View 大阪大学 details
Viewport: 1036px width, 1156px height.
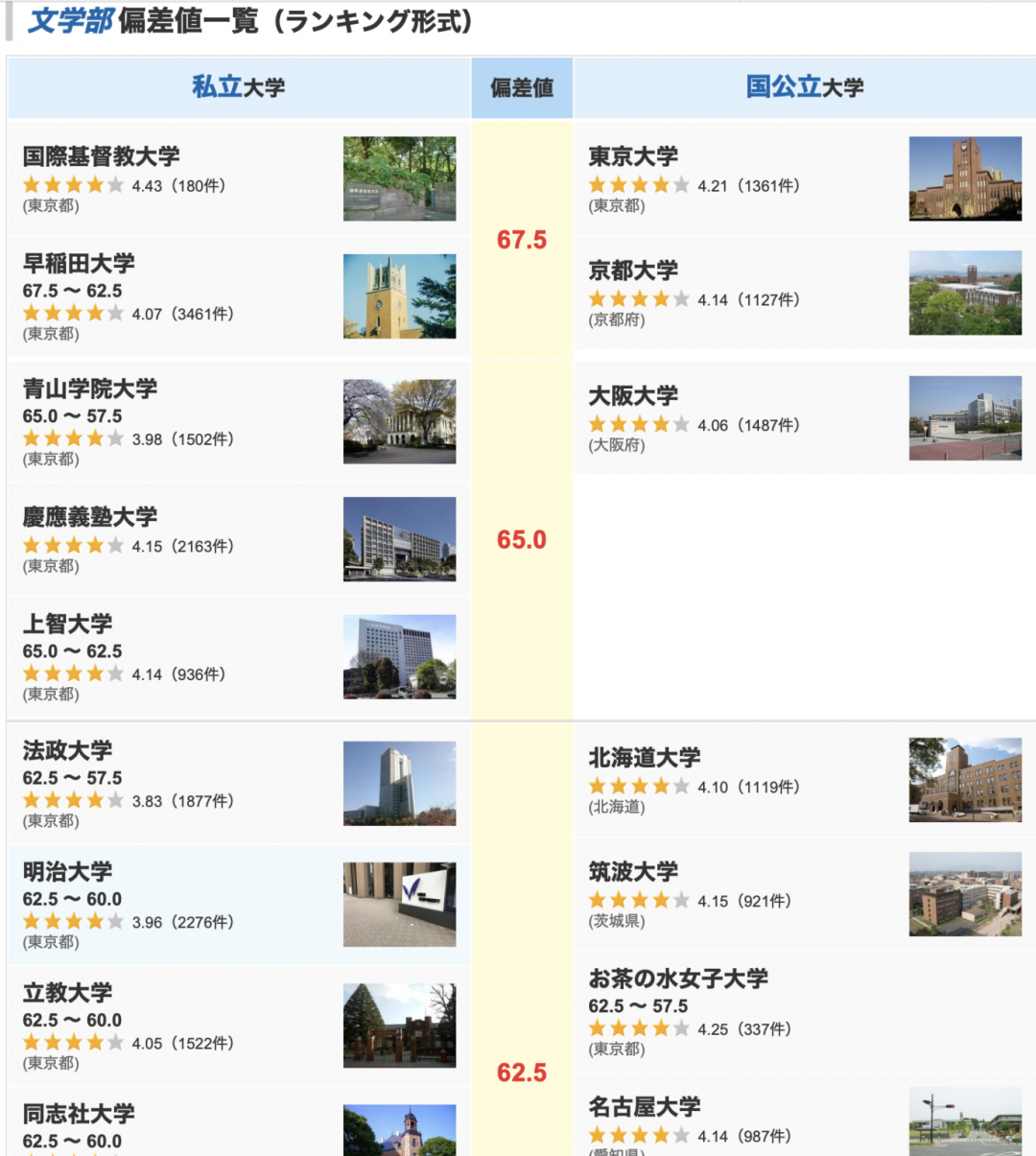click(633, 395)
